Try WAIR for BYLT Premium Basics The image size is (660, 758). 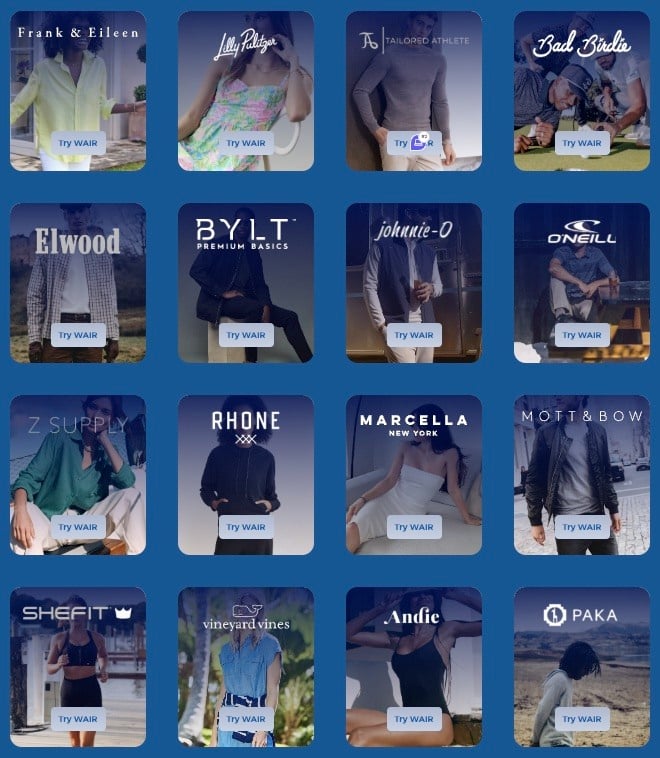[246, 335]
